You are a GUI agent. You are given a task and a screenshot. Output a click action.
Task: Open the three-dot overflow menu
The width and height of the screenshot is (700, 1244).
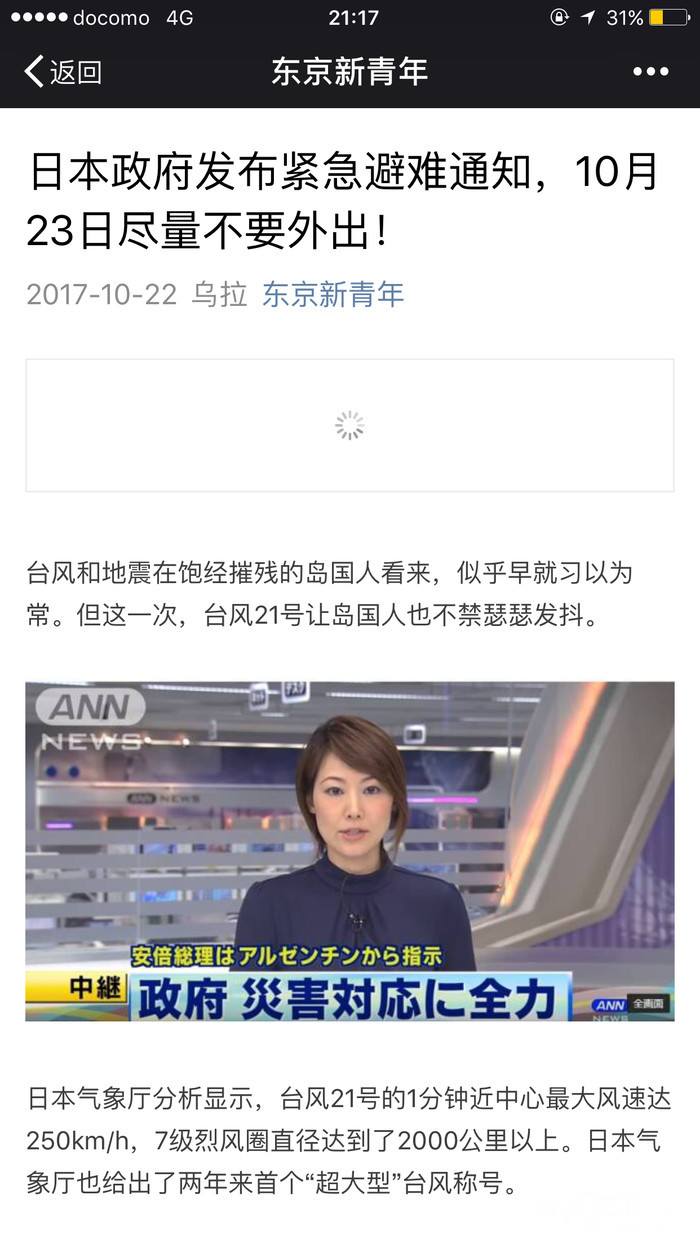(x=650, y=72)
